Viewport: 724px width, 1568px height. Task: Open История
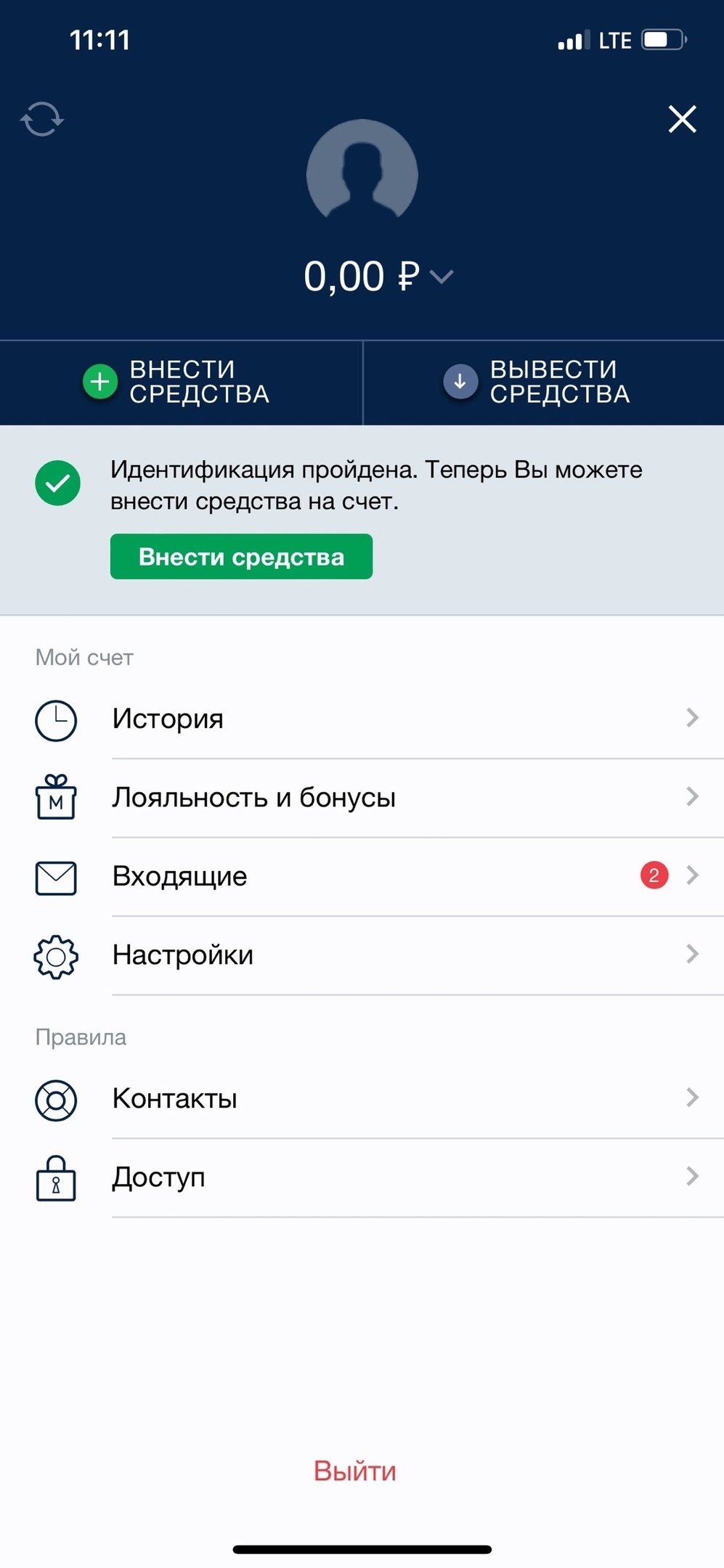pyautogui.click(x=363, y=719)
